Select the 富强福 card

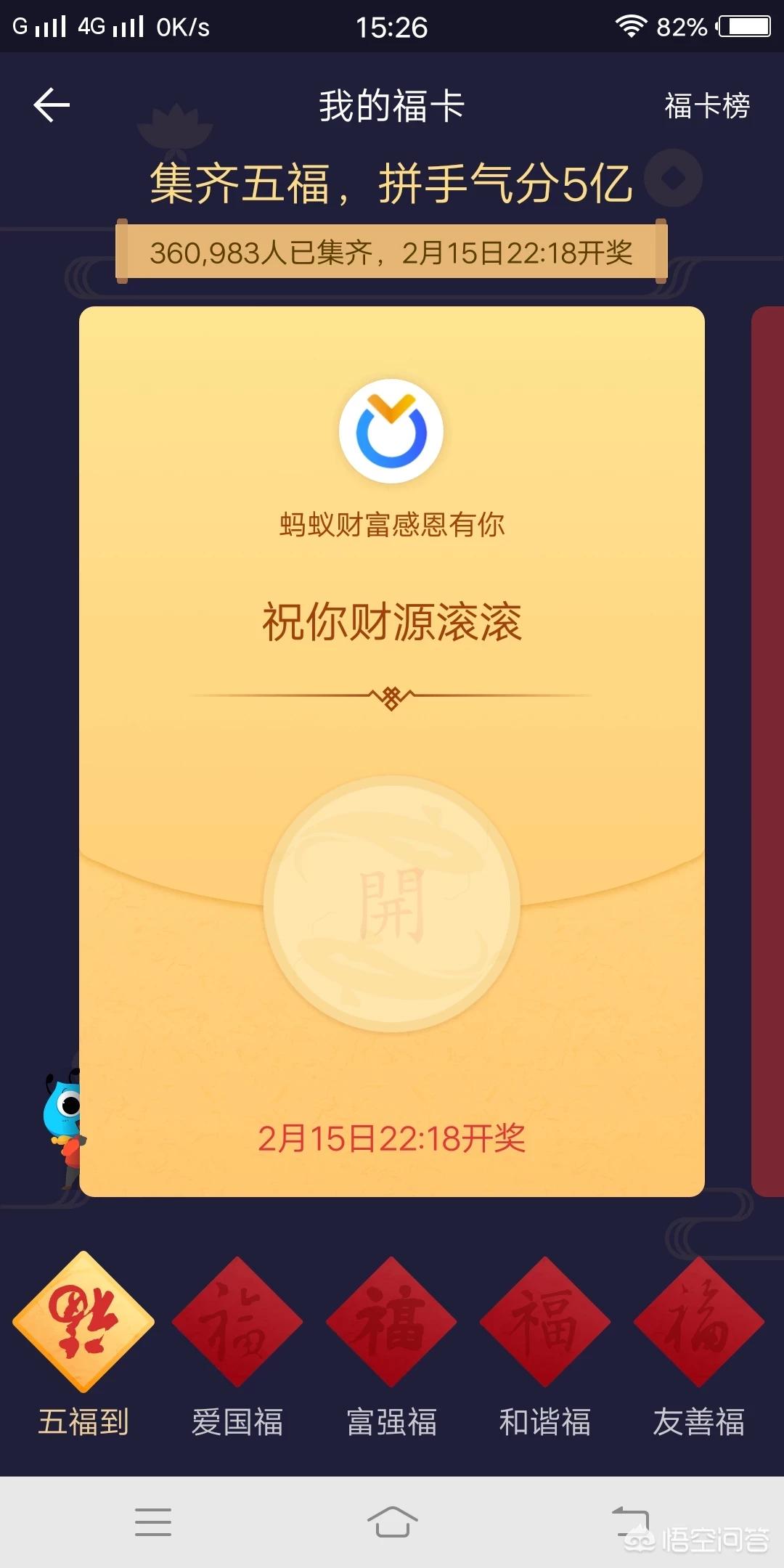391,1323
